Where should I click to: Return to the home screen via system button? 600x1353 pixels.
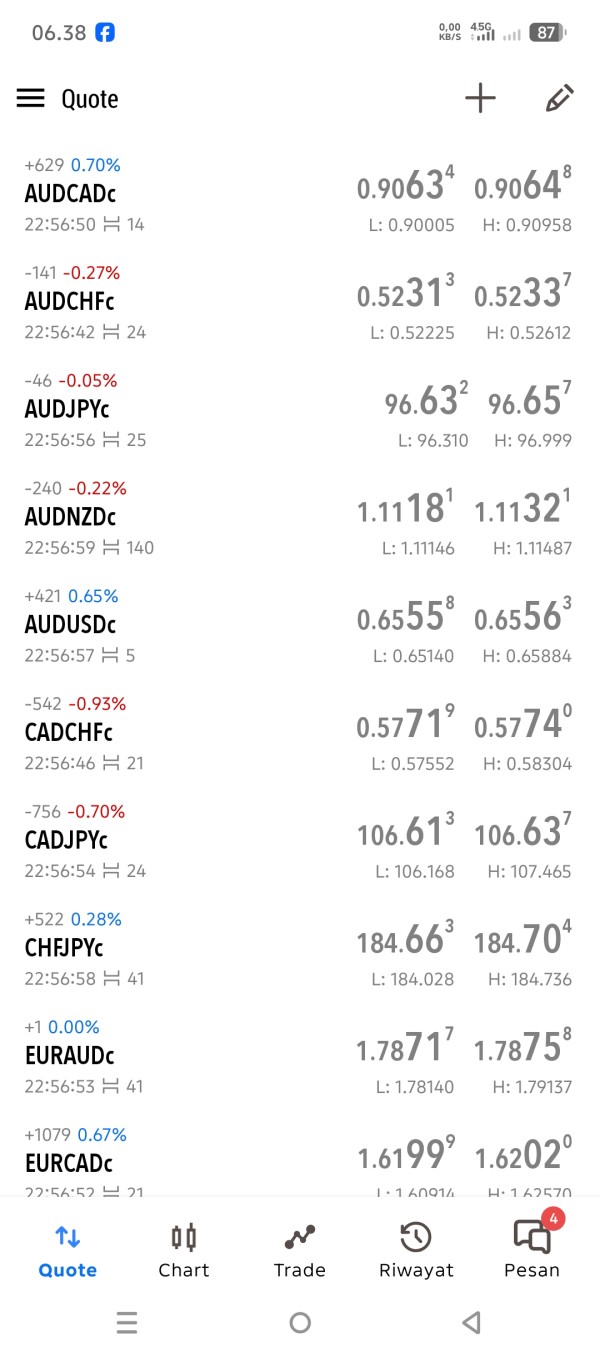click(300, 1323)
